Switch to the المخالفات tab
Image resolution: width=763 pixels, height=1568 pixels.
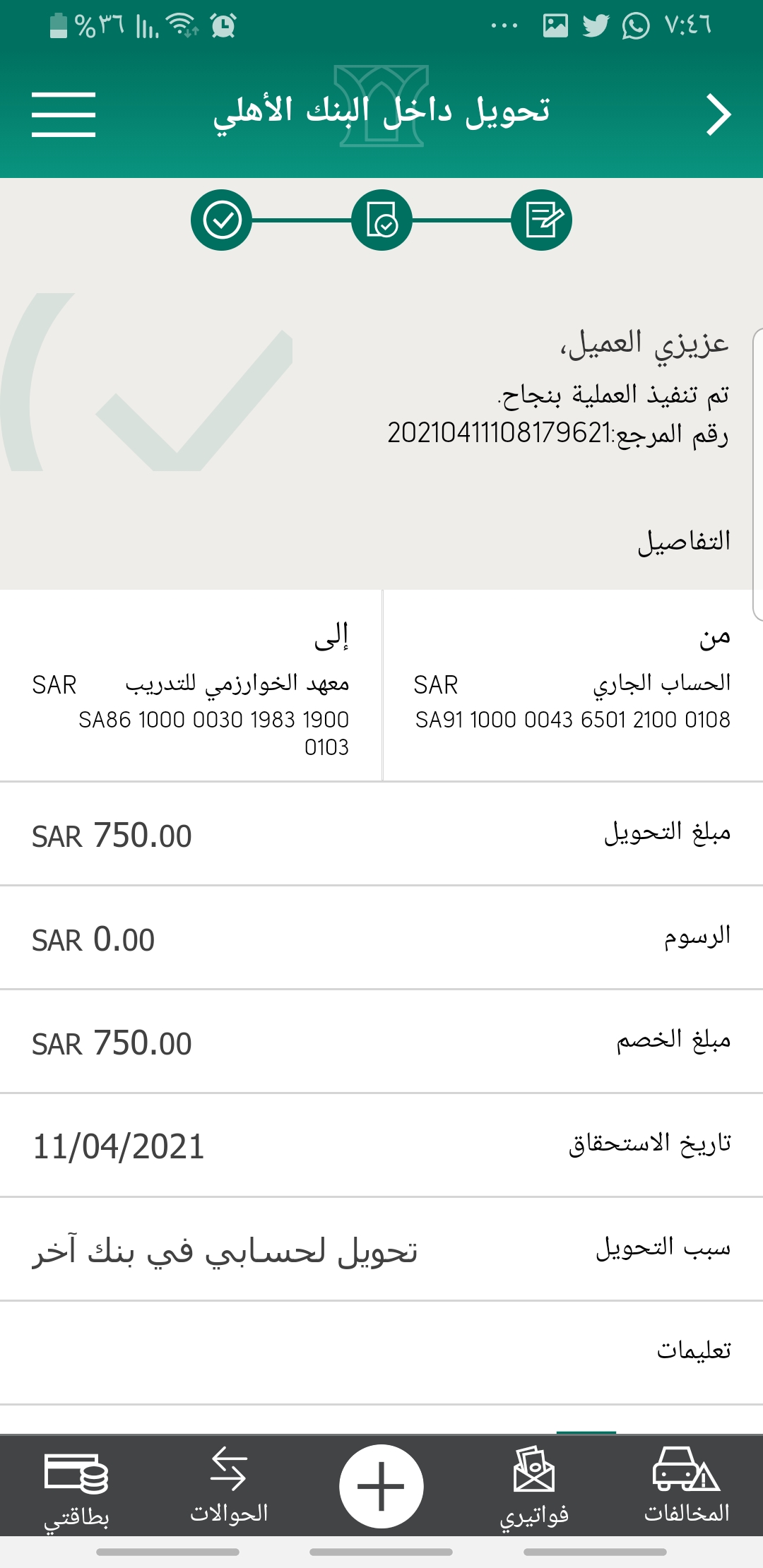pyautogui.click(x=686, y=1485)
